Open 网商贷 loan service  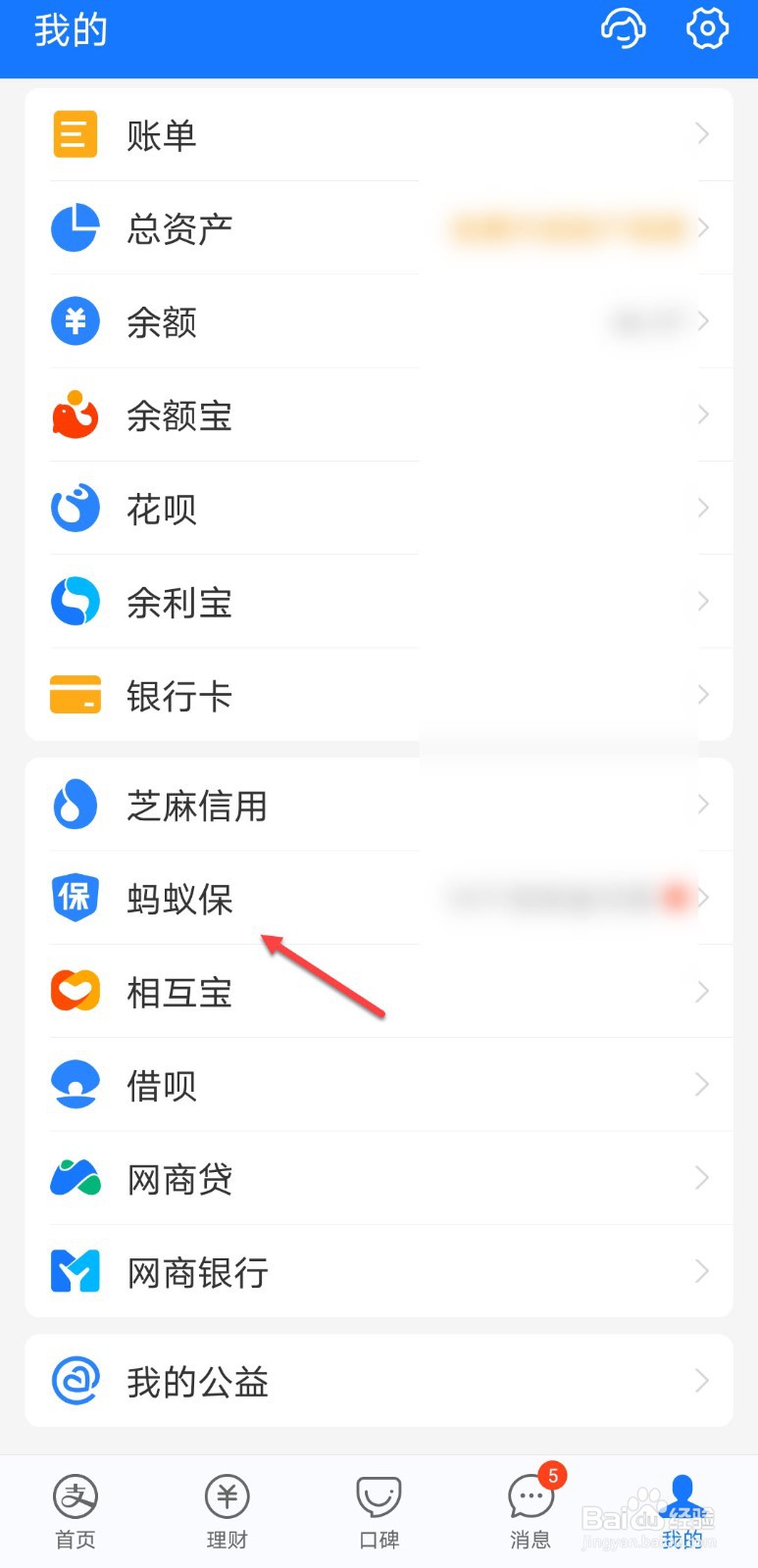(x=179, y=1178)
